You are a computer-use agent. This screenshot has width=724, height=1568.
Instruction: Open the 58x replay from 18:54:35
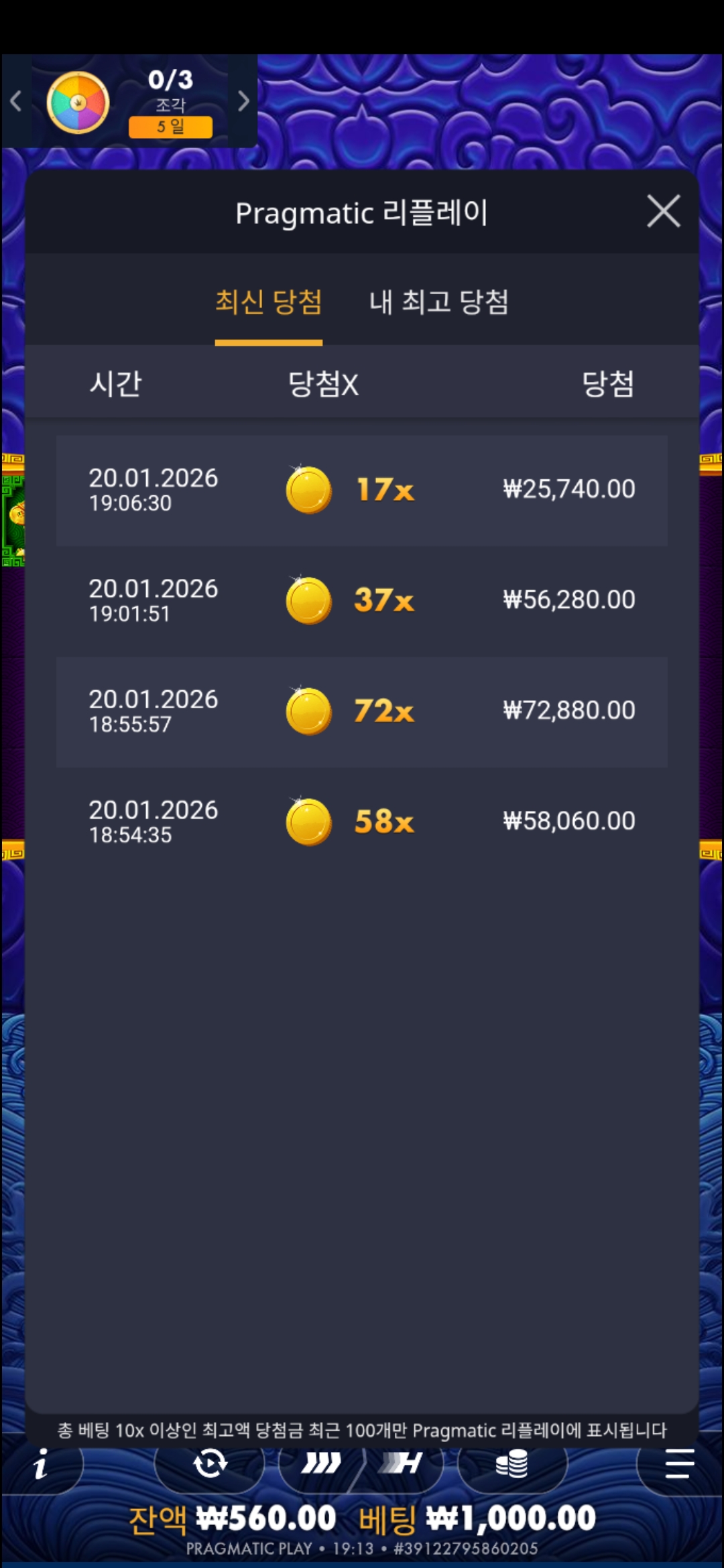click(x=362, y=822)
